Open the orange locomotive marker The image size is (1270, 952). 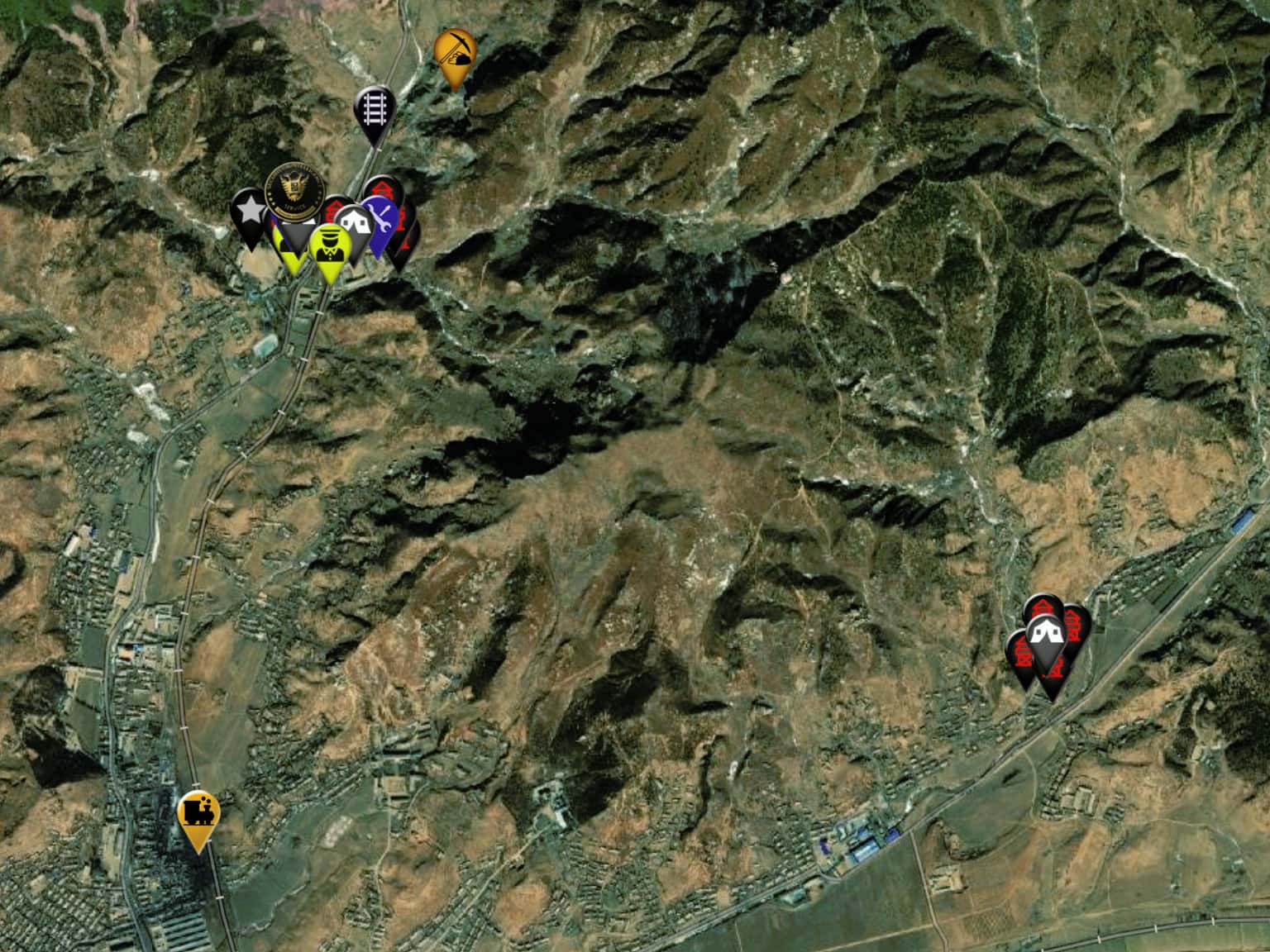tap(198, 813)
